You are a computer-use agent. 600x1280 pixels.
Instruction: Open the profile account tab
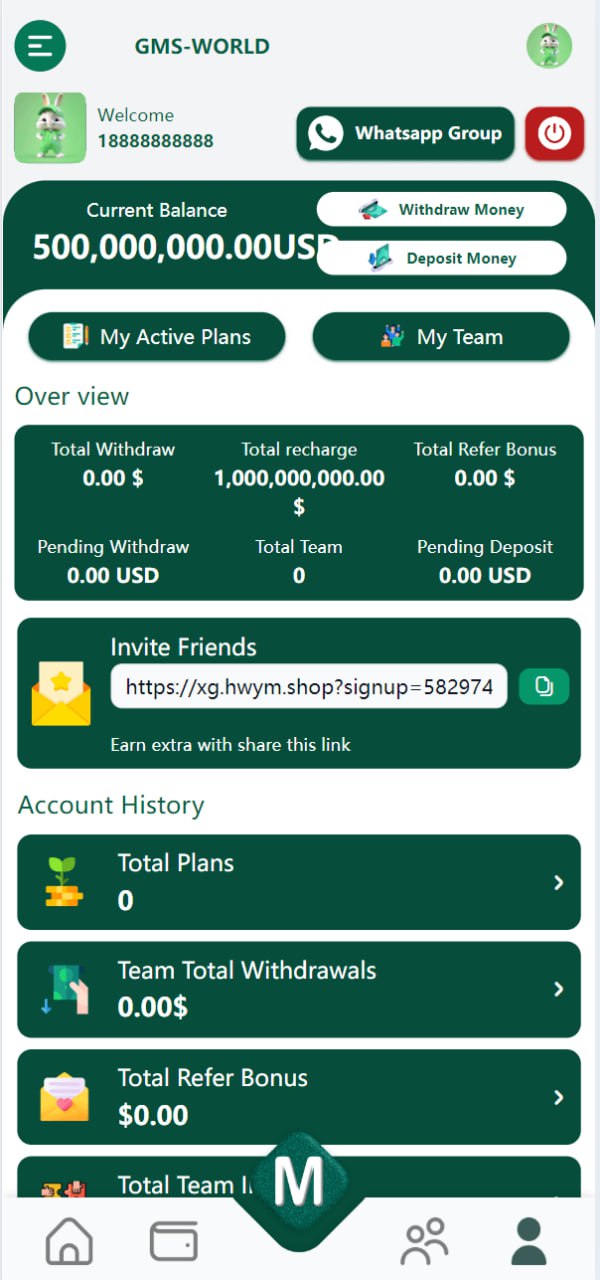click(529, 1241)
